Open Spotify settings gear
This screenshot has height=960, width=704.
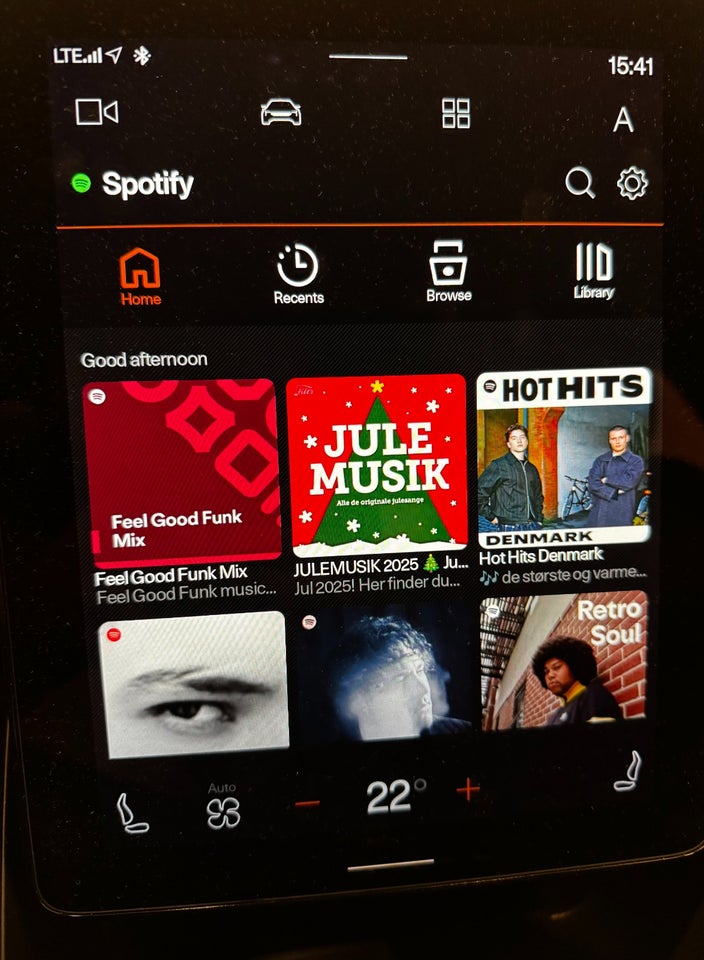coord(632,183)
